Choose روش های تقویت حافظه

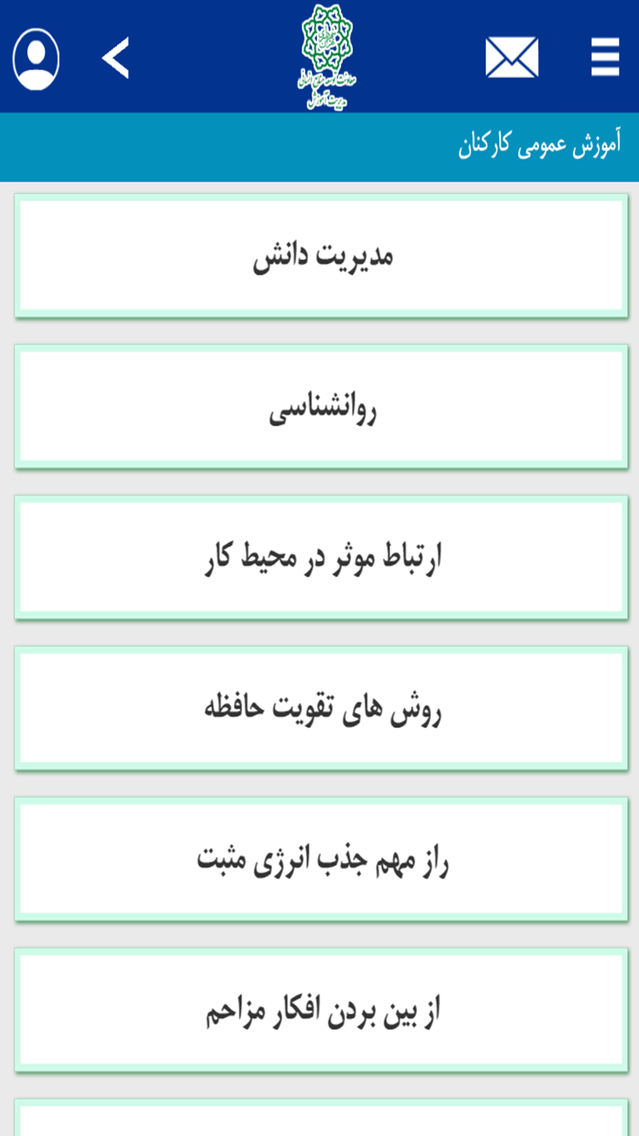tap(322, 708)
